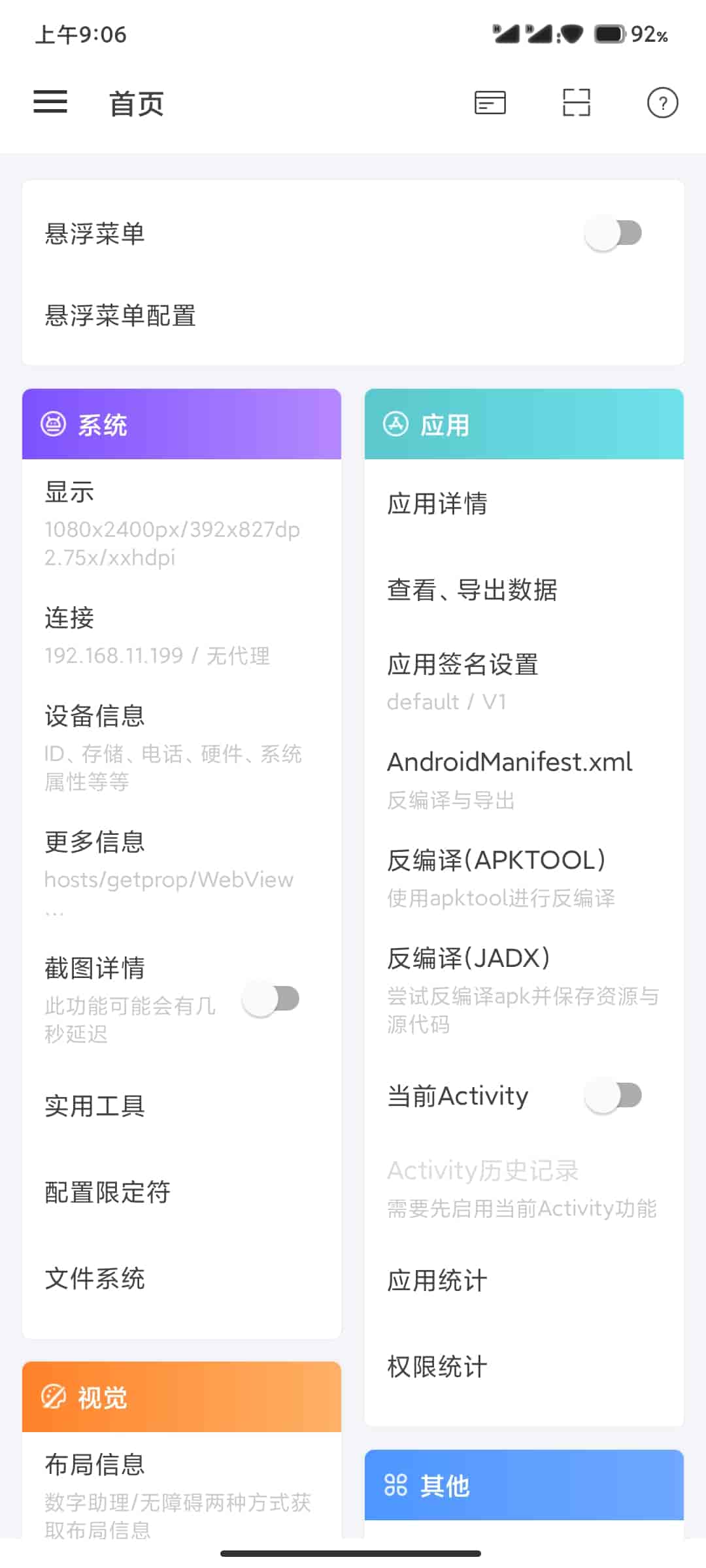Open the 连接 network row
The image size is (706, 1568).
(182, 636)
